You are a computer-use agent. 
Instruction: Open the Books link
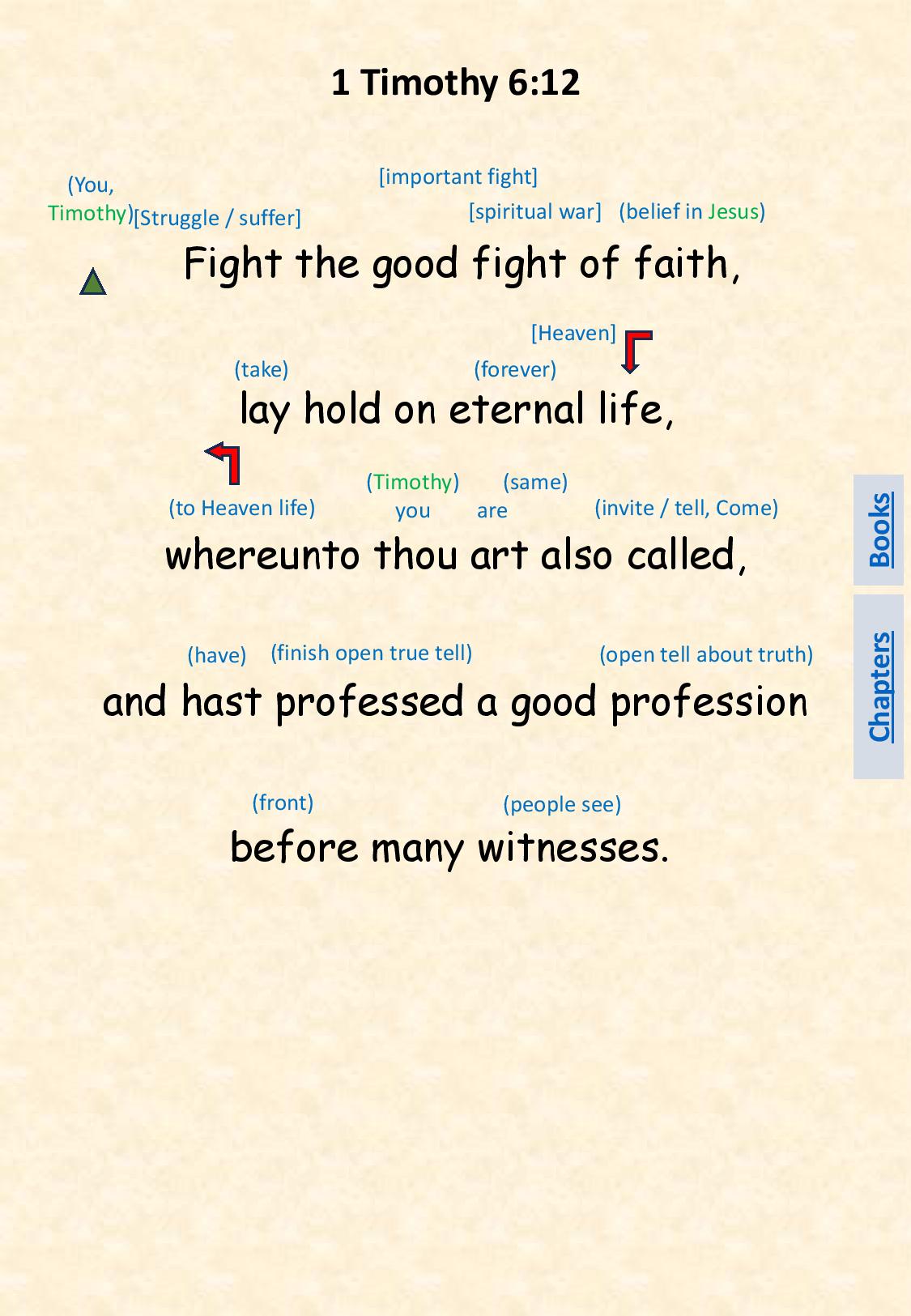pos(879,530)
